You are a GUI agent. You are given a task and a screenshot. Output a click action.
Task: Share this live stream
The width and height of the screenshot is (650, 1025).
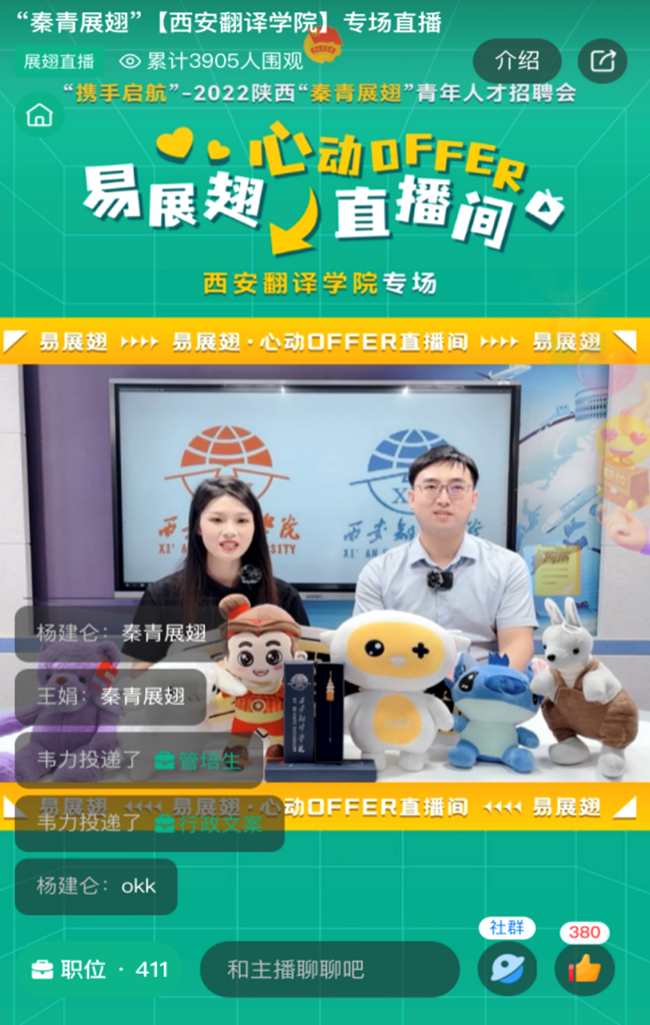(x=602, y=61)
